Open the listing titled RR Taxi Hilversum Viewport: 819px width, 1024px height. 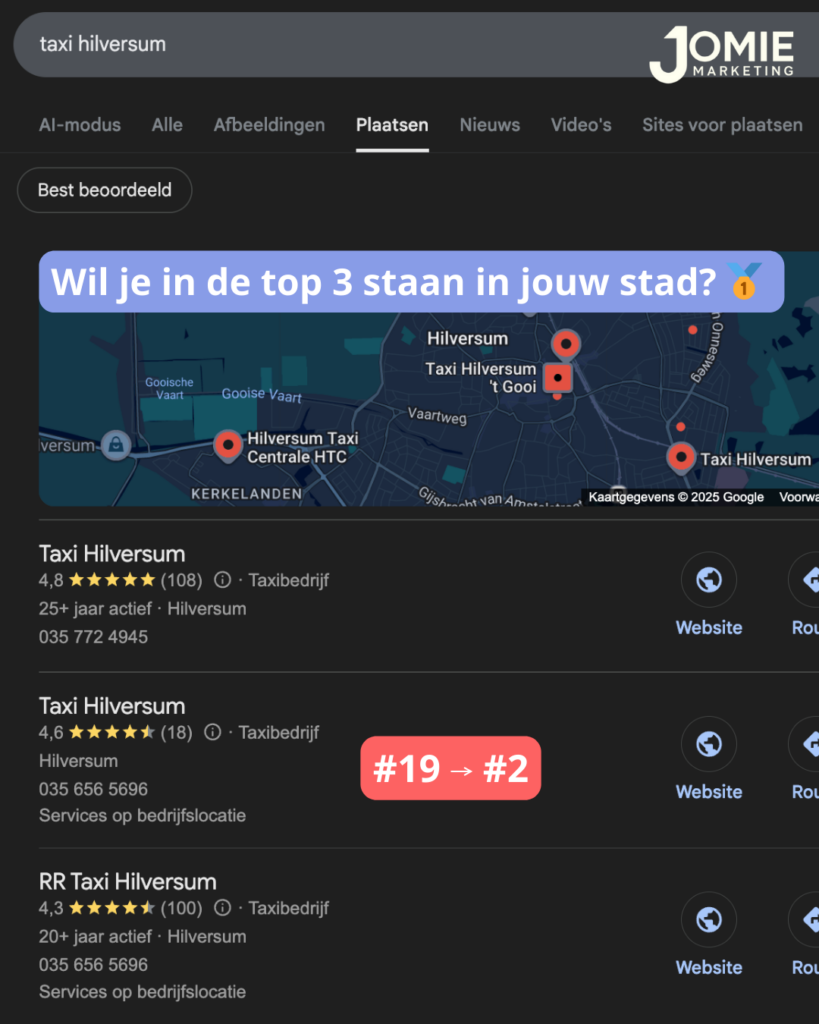click(x=127, y=882)
